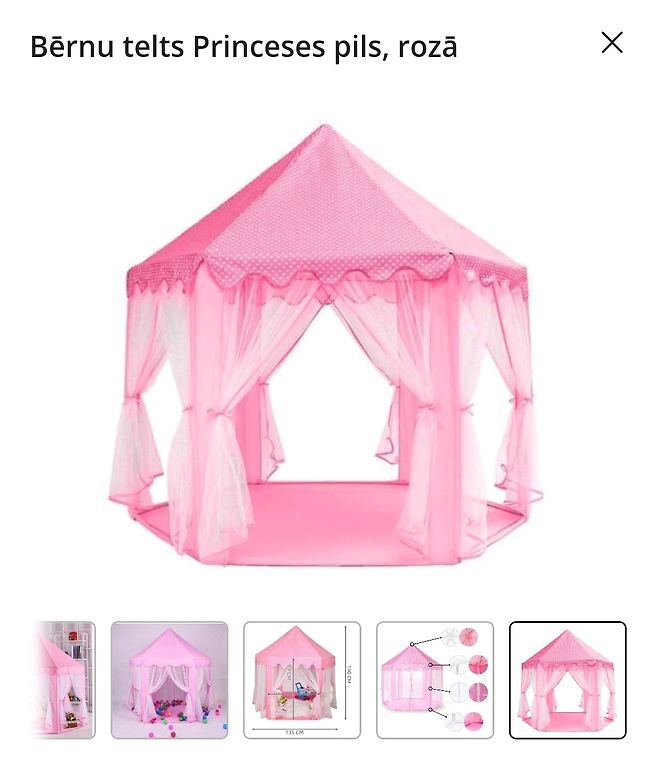Select the partly visible thumbnail with the white shelf
656x768 pixels.
click(x=64, y=680)
